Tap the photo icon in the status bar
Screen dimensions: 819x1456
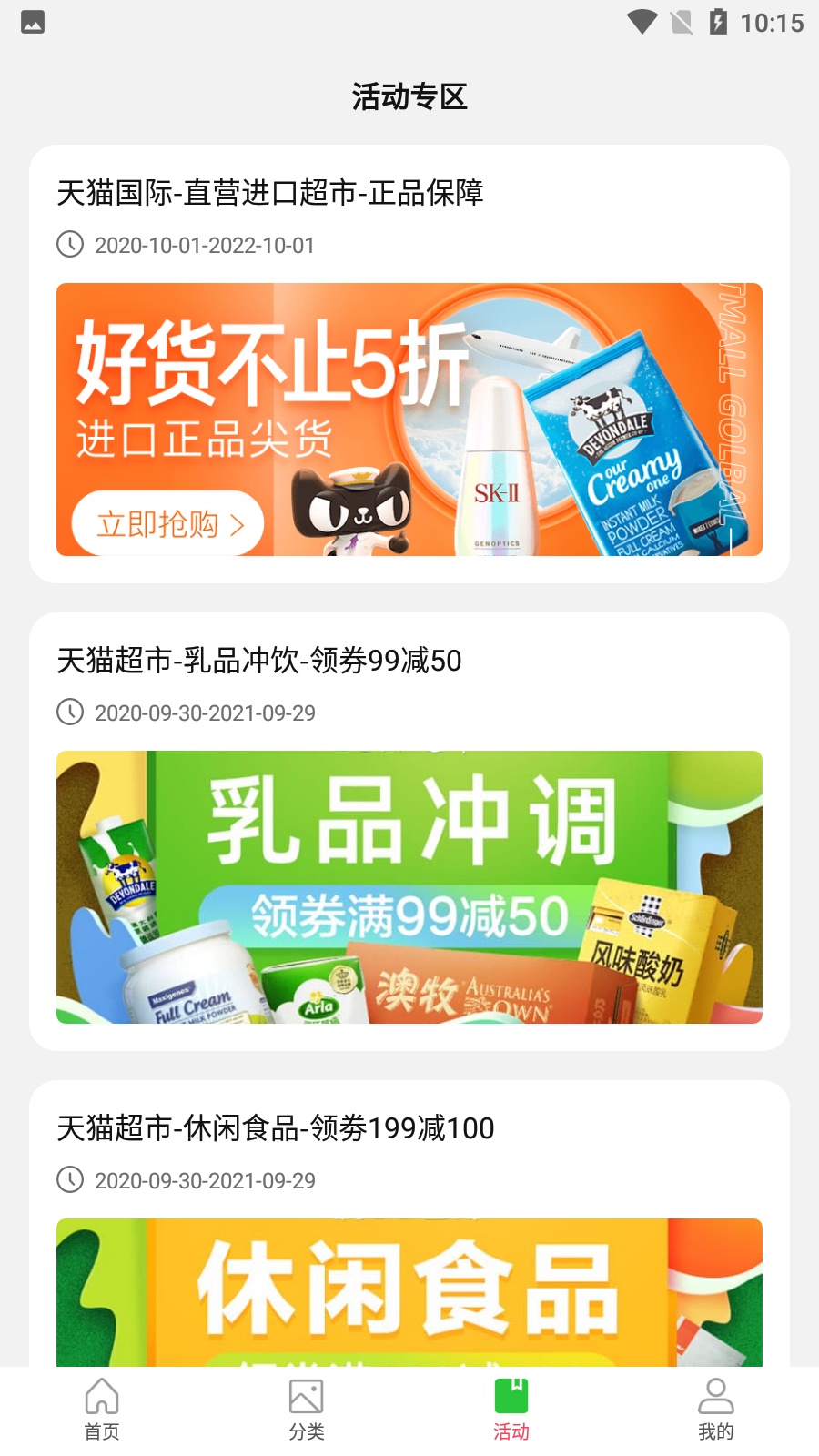(33, 24)
